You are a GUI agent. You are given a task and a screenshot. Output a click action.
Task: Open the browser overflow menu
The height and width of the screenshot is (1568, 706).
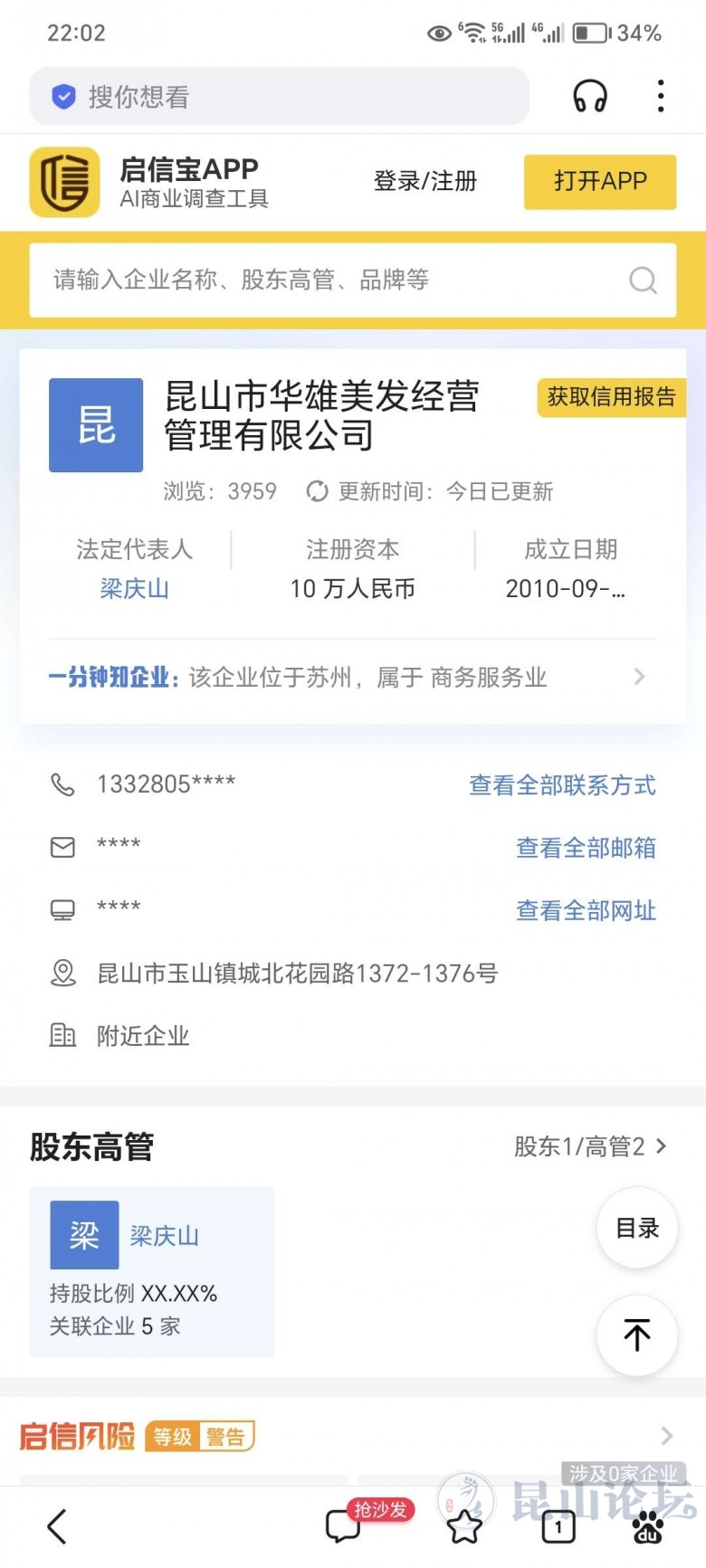(x=661, y=96)
